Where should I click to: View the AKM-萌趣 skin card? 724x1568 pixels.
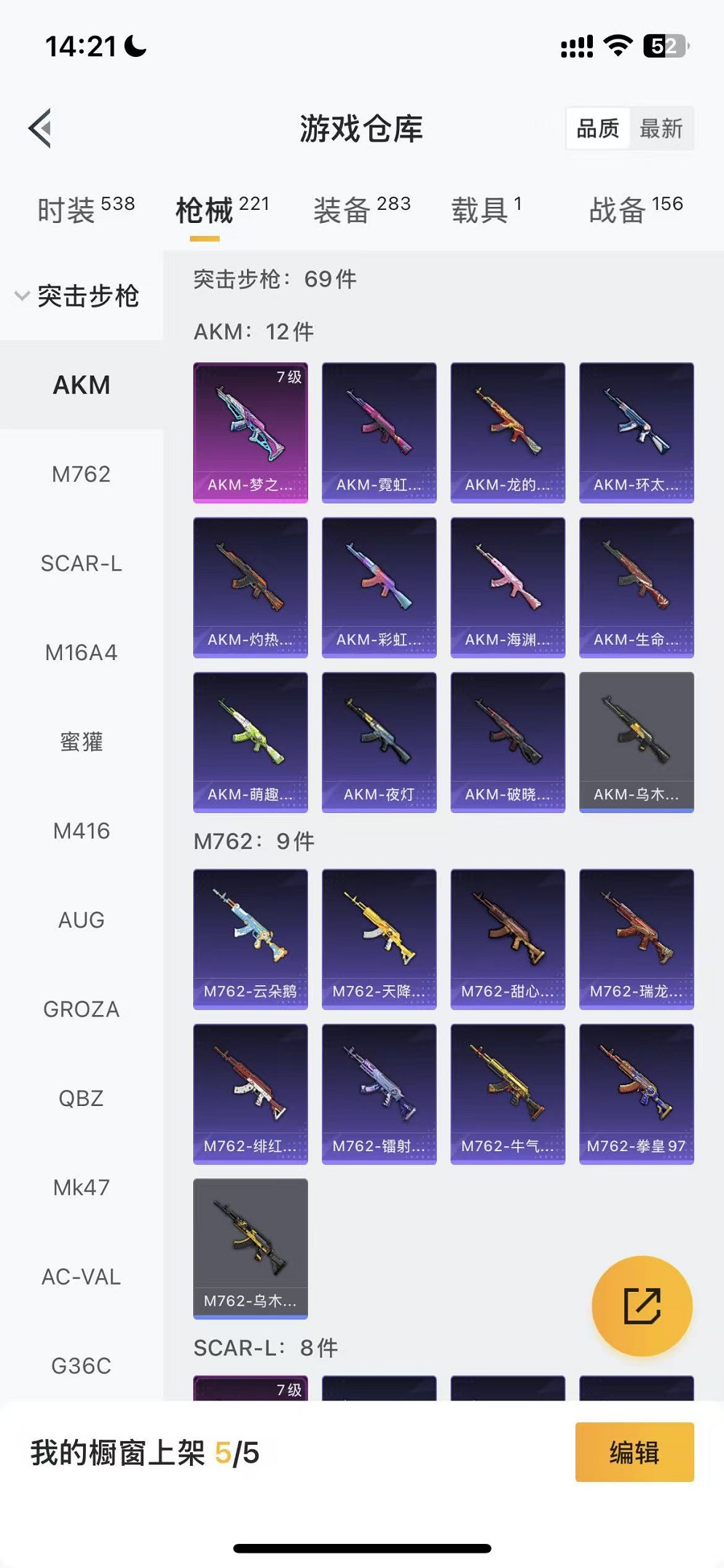pos(250,742)
